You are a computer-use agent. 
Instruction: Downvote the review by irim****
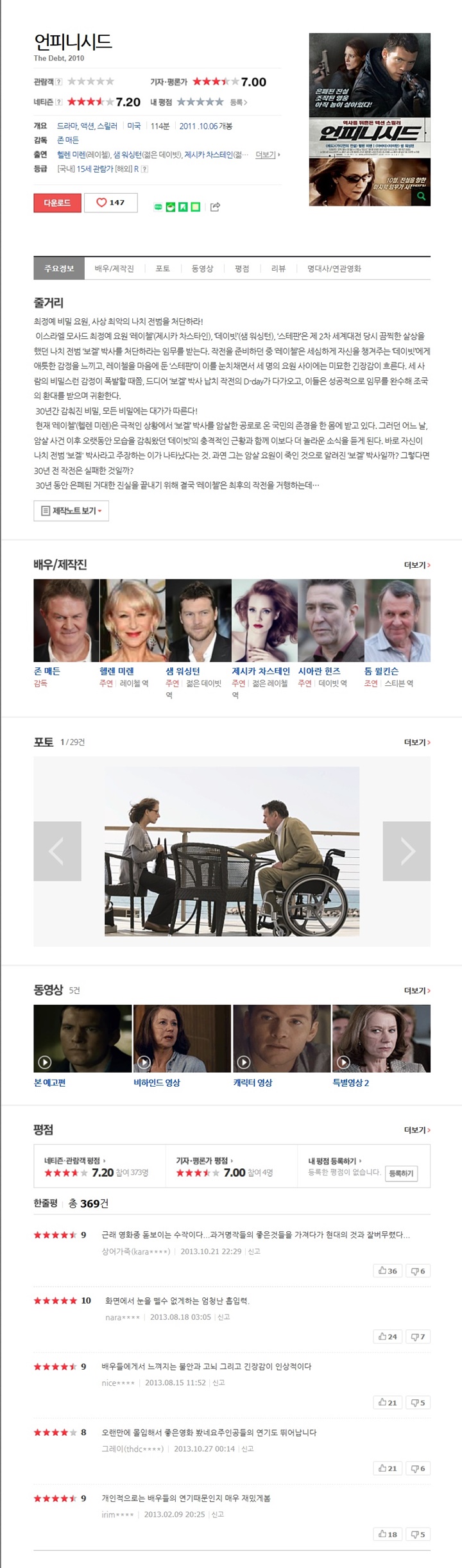point(418,1534)
